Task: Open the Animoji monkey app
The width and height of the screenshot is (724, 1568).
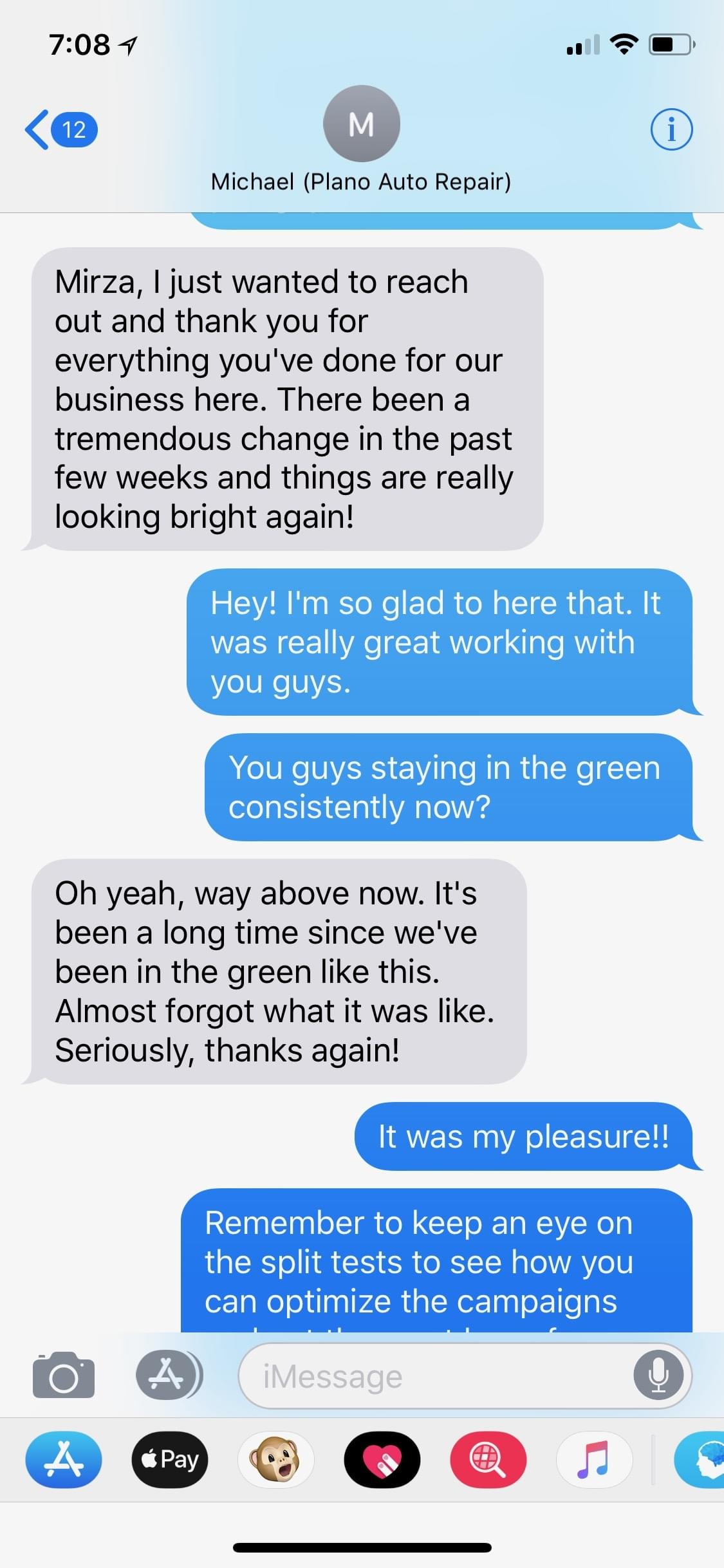Action: (x=276, y=1459)
